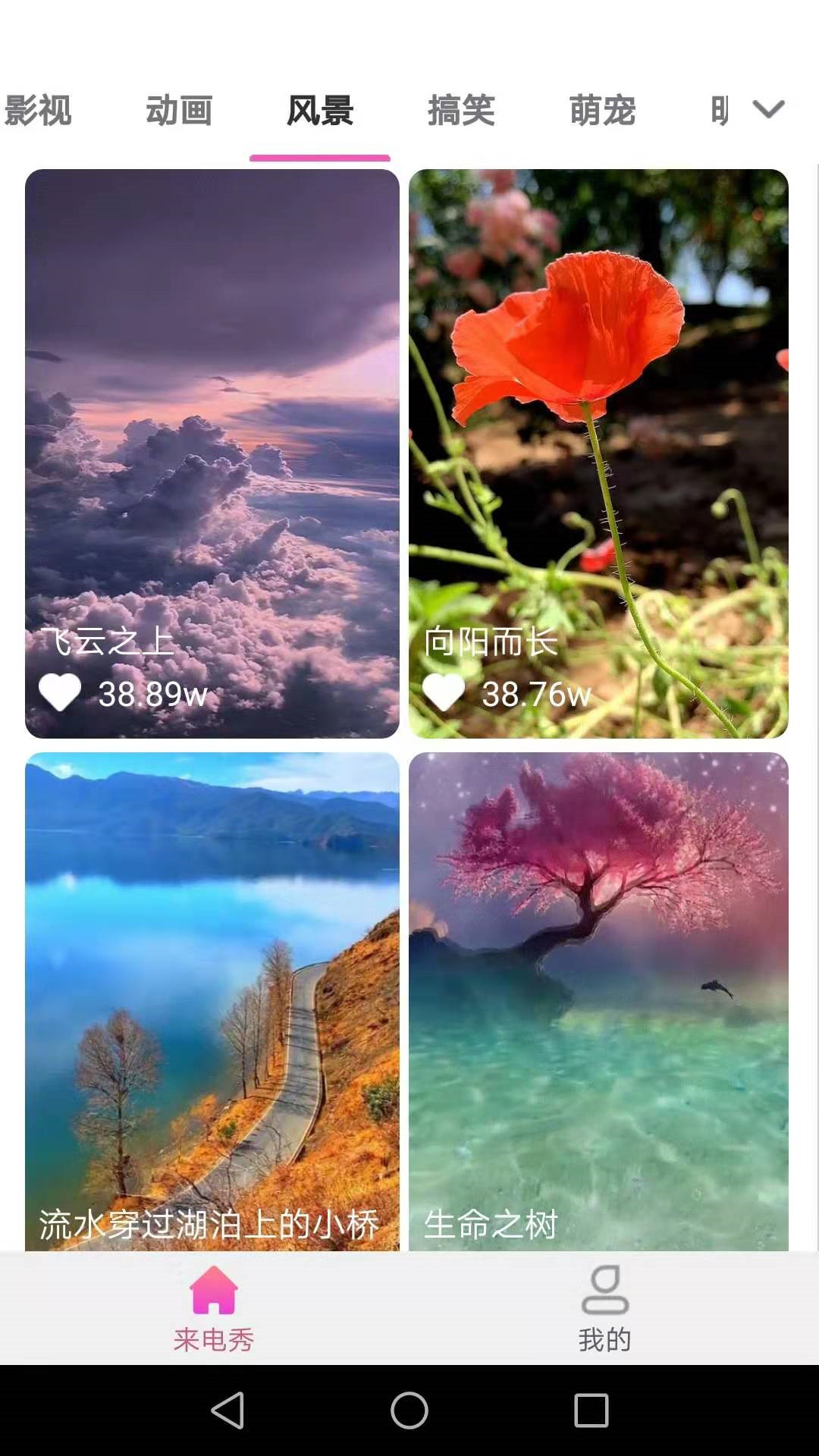Switch to 我的 section at bottom
819x1456 pixels.
[x=603, y=1297]
